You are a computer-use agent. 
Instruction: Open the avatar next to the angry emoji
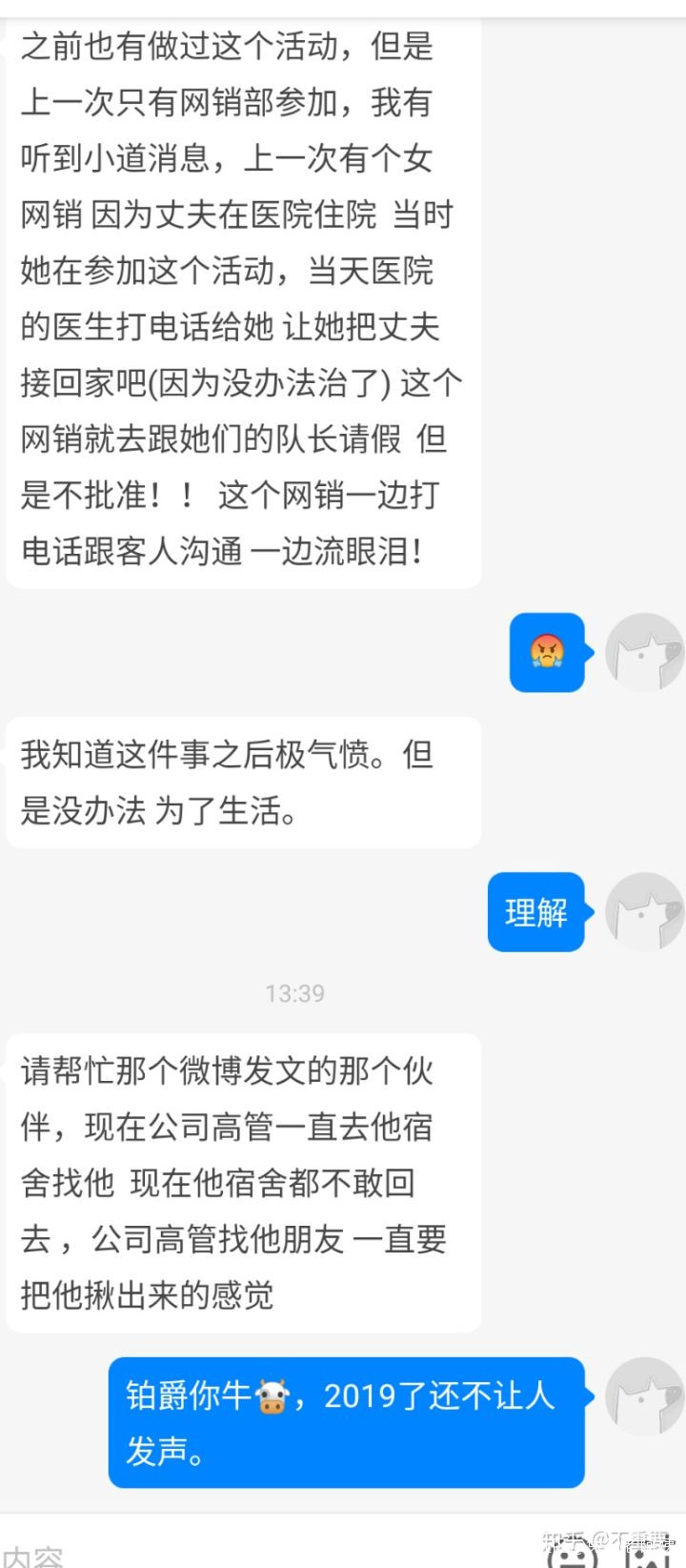tap(644, 652)
